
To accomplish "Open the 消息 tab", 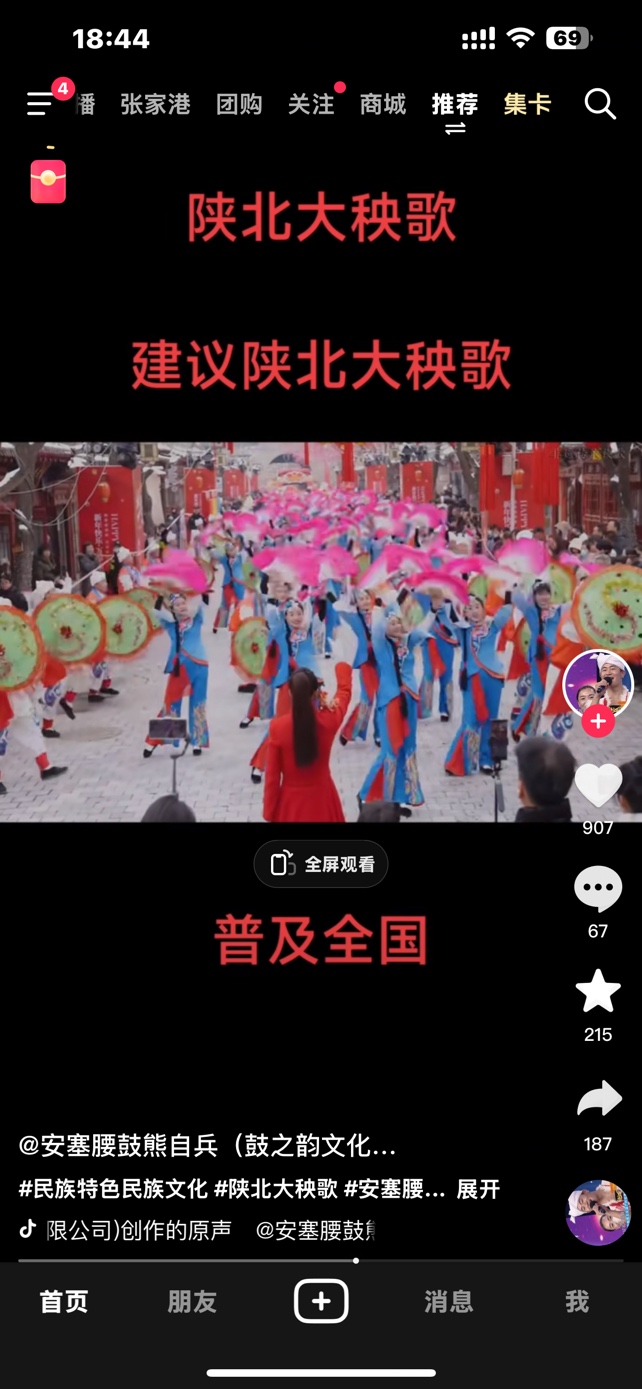I will [449, 1301].
